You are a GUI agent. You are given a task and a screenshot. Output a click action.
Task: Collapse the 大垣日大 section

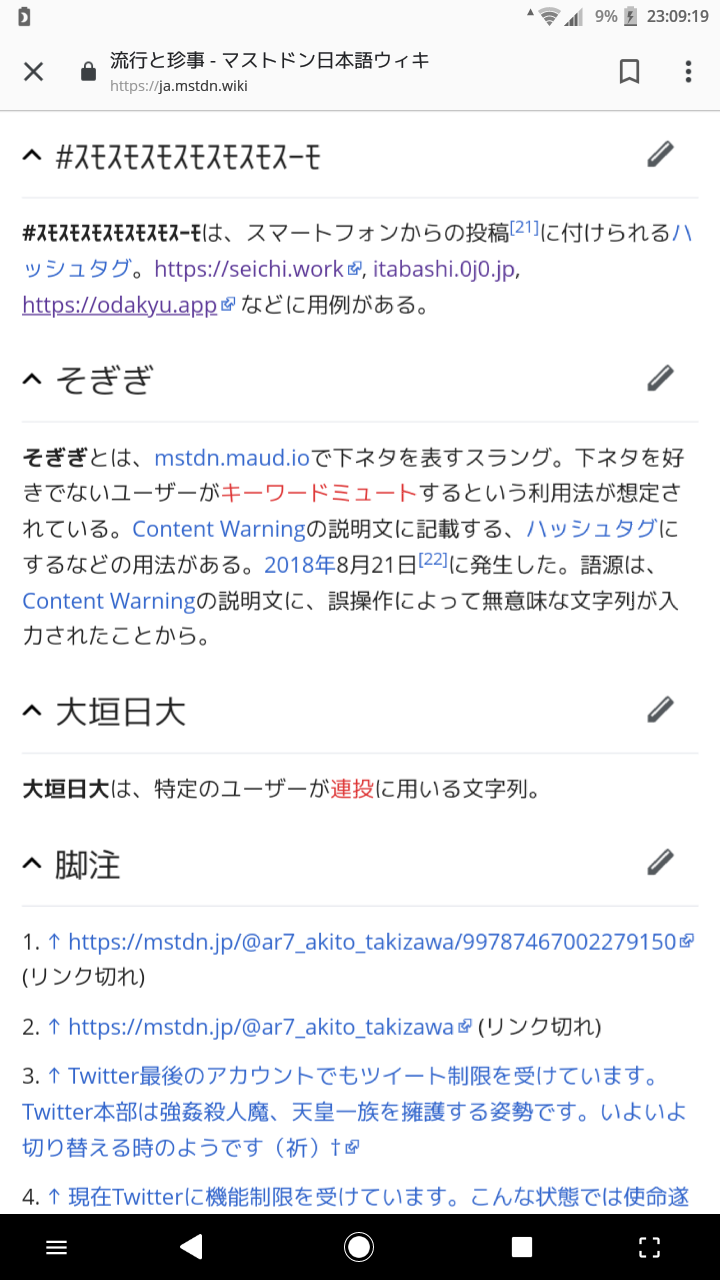tap(32, 711)
